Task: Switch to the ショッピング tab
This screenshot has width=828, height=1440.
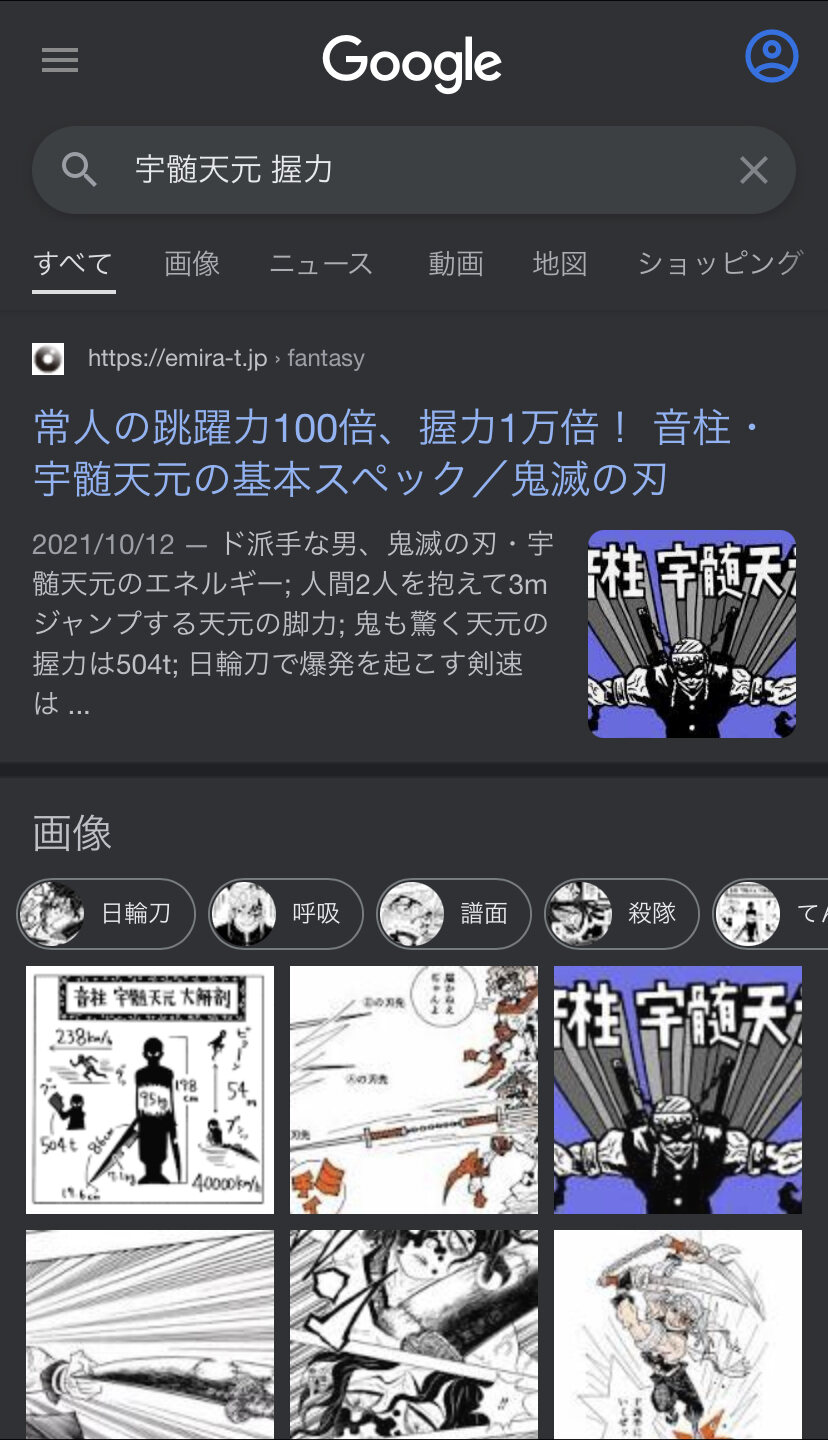Action: pyautogui.click(x=719, y=264)
